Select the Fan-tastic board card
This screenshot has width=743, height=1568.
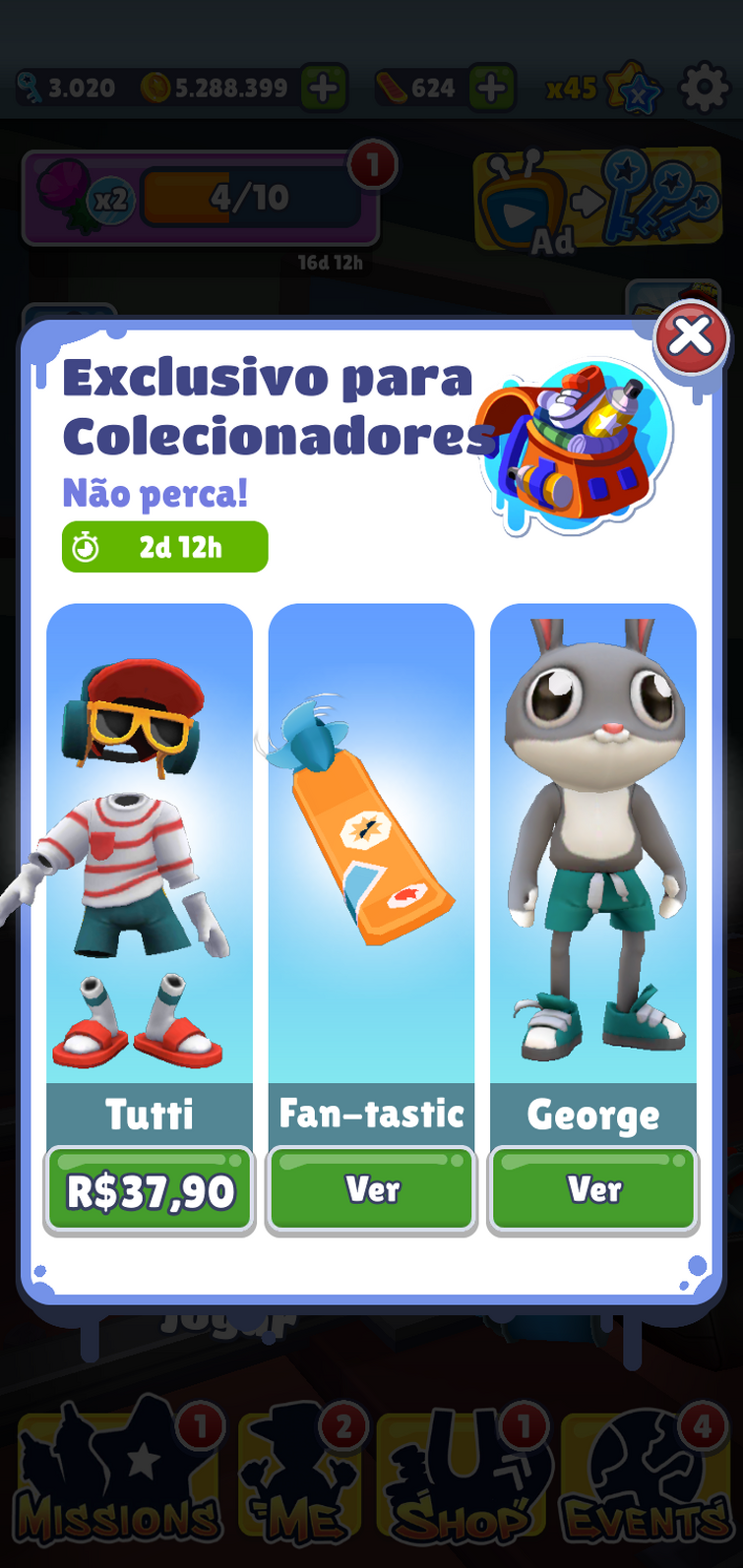tap(371, 846)
